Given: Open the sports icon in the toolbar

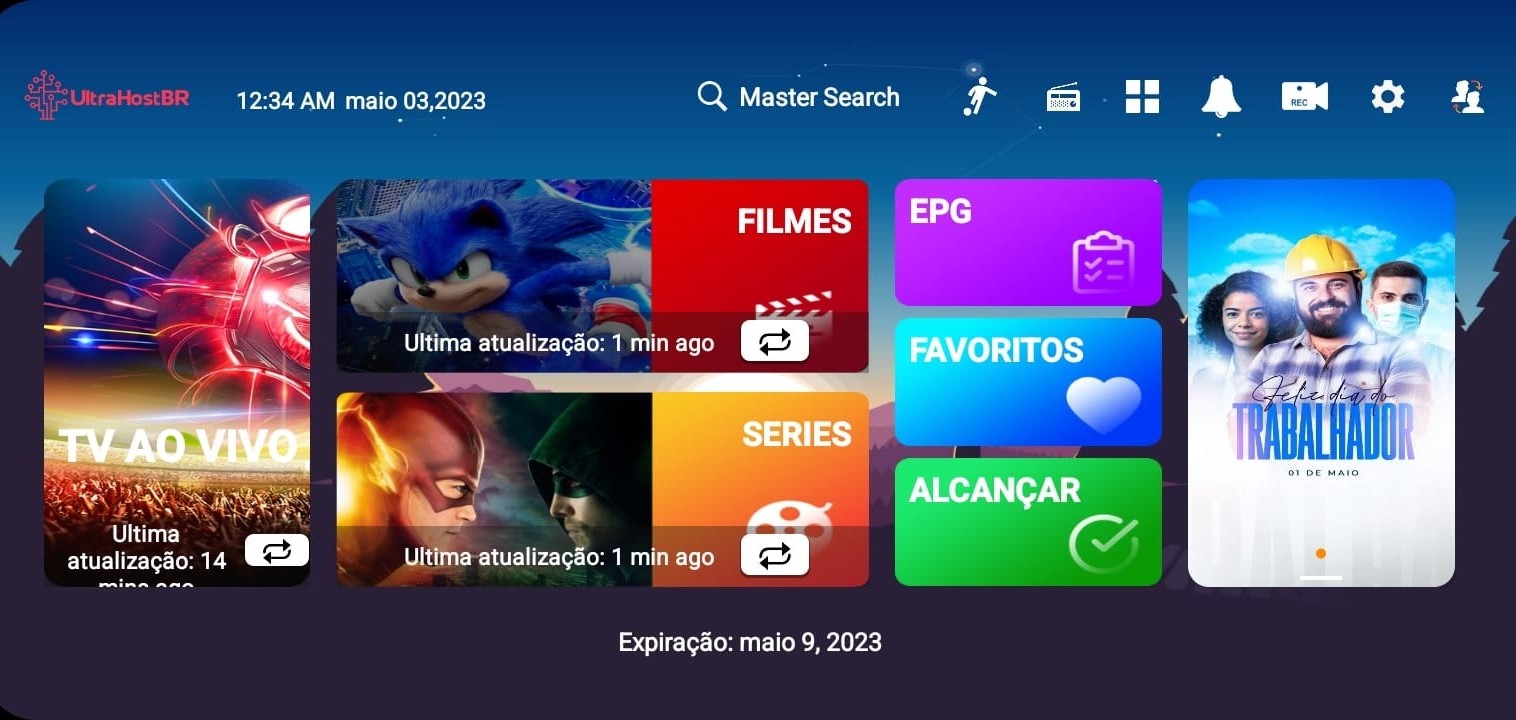Looking at the screenshot, I should (x=980, y=97).
